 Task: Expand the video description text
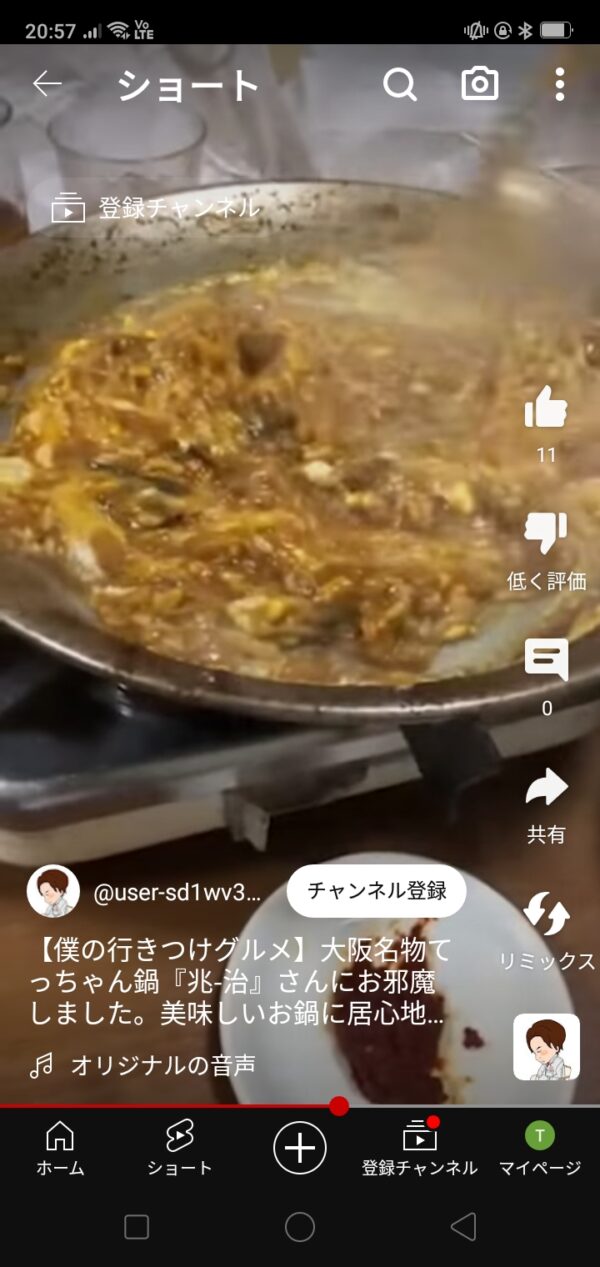click(240, 981)
